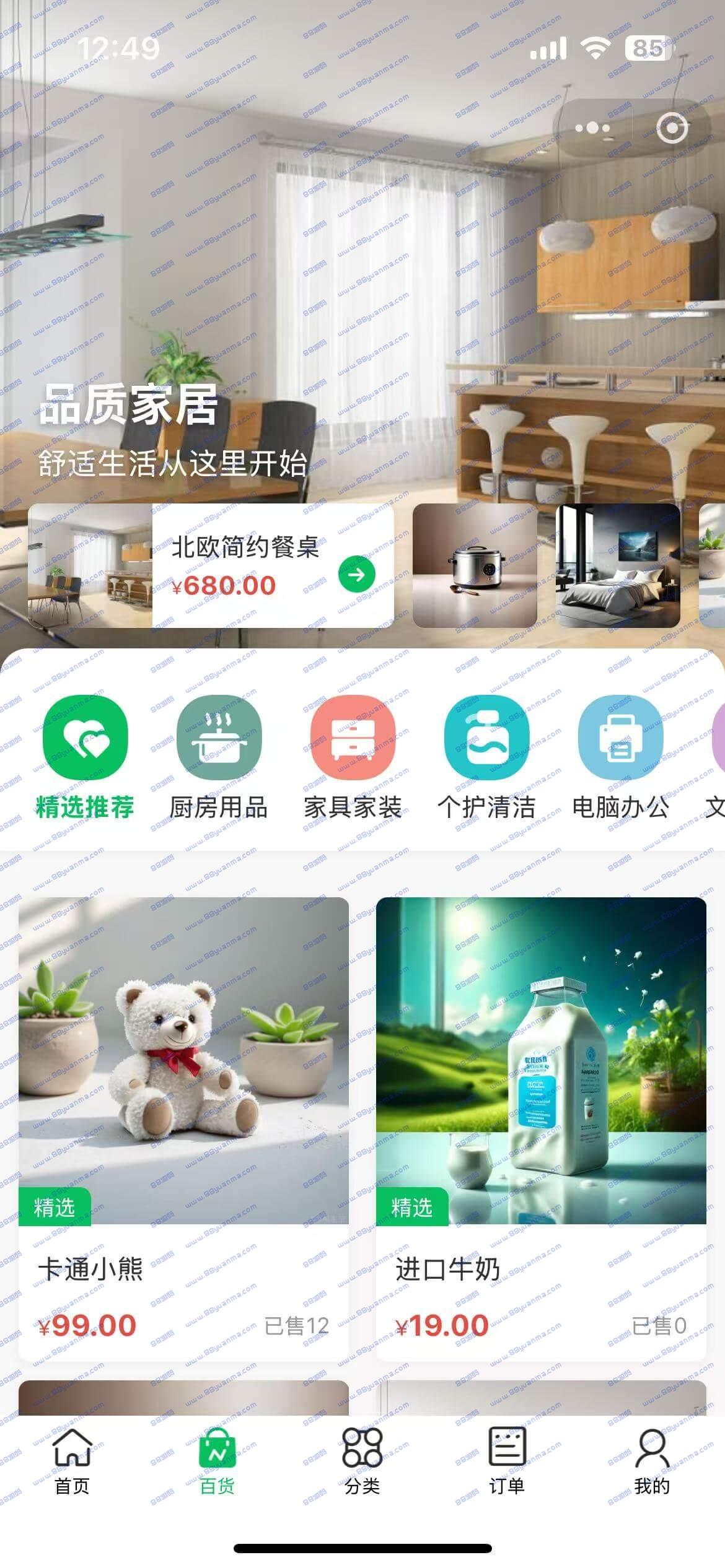Tap the green arrow on 北欧简约餐桌
Image resolution: width=725 pixels, height=1568 pixels.
pos(356,574)
